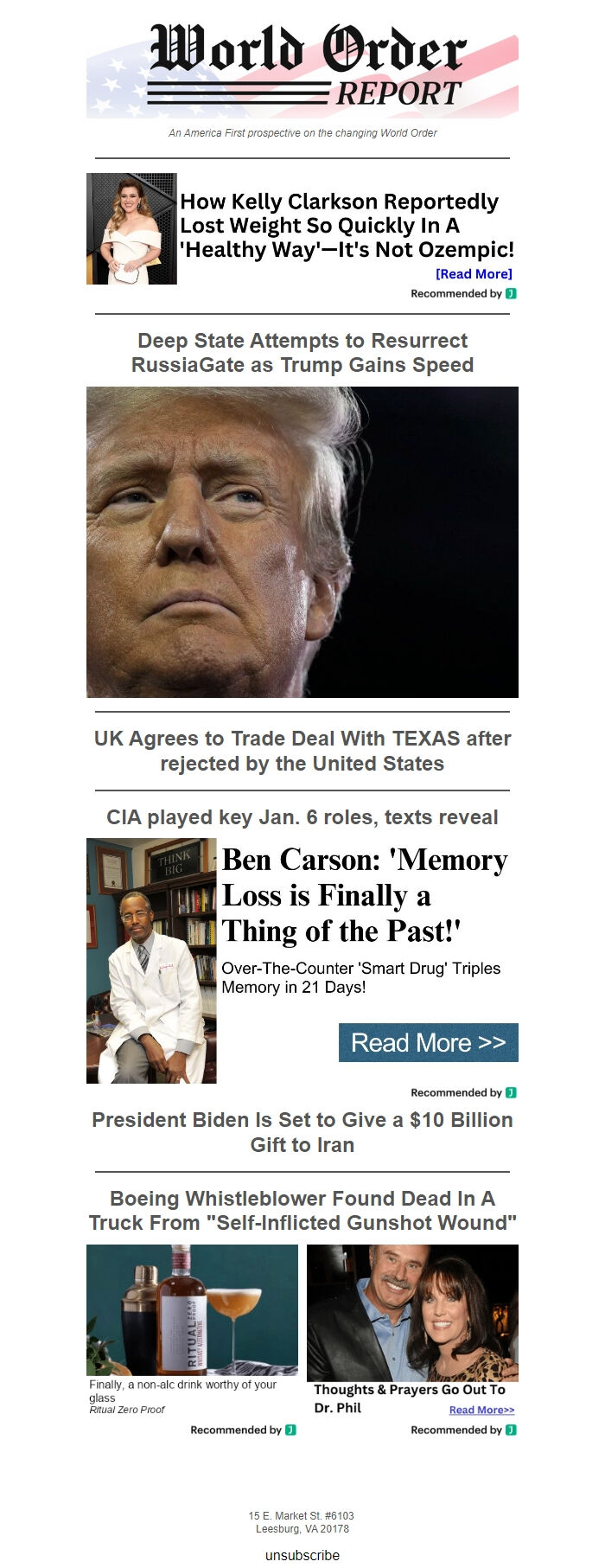Read Boeing Whistleblower Found Dead article
The image size is (605, 1568).
point(302,1211)
